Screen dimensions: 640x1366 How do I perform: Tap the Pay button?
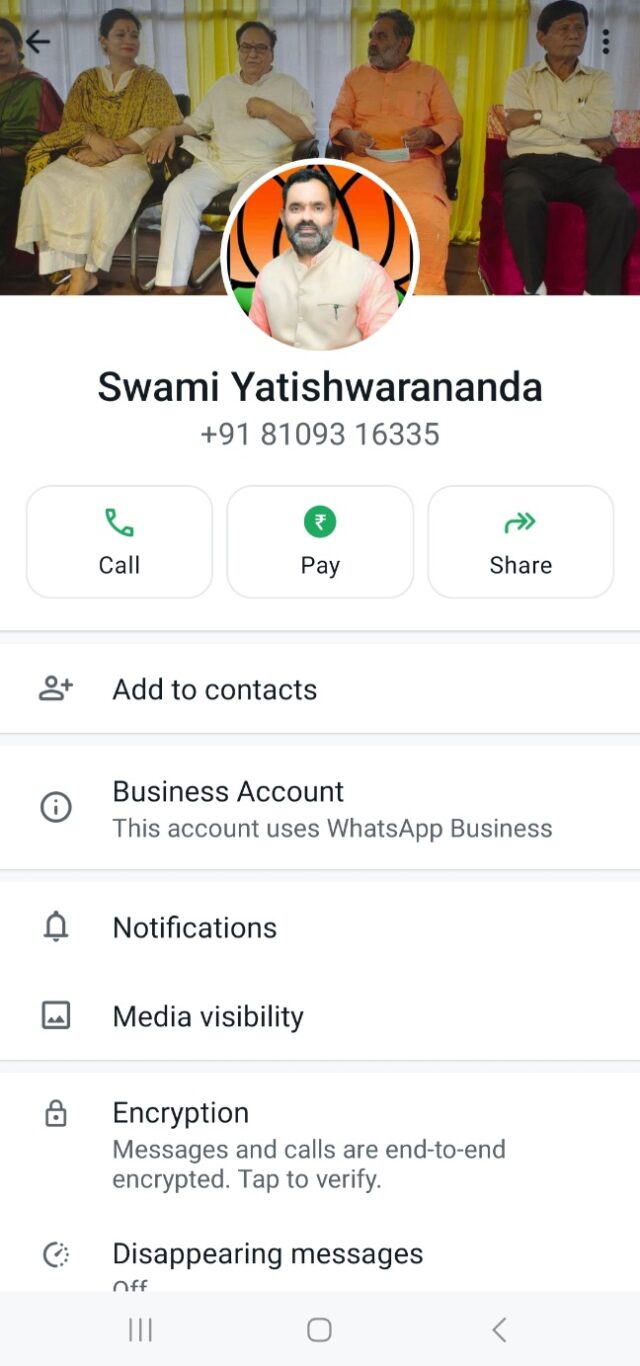320,541
